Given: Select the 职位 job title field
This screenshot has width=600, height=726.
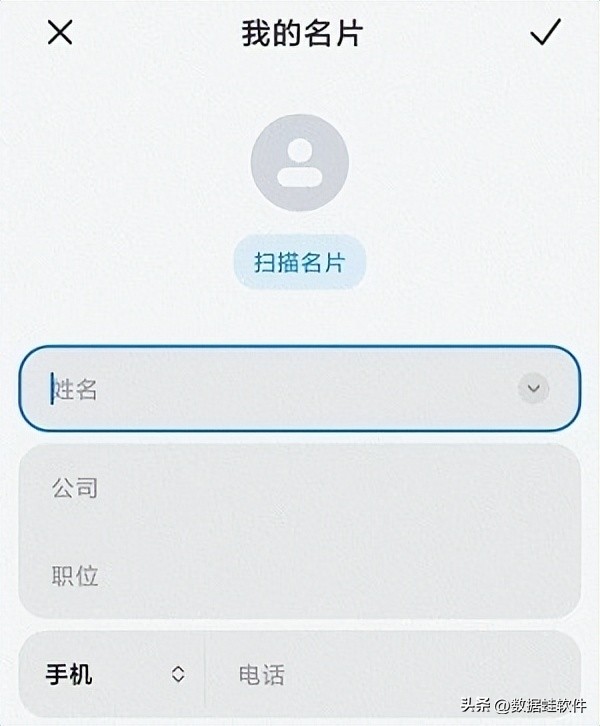Looking at the screenshot, I should 300,576.
